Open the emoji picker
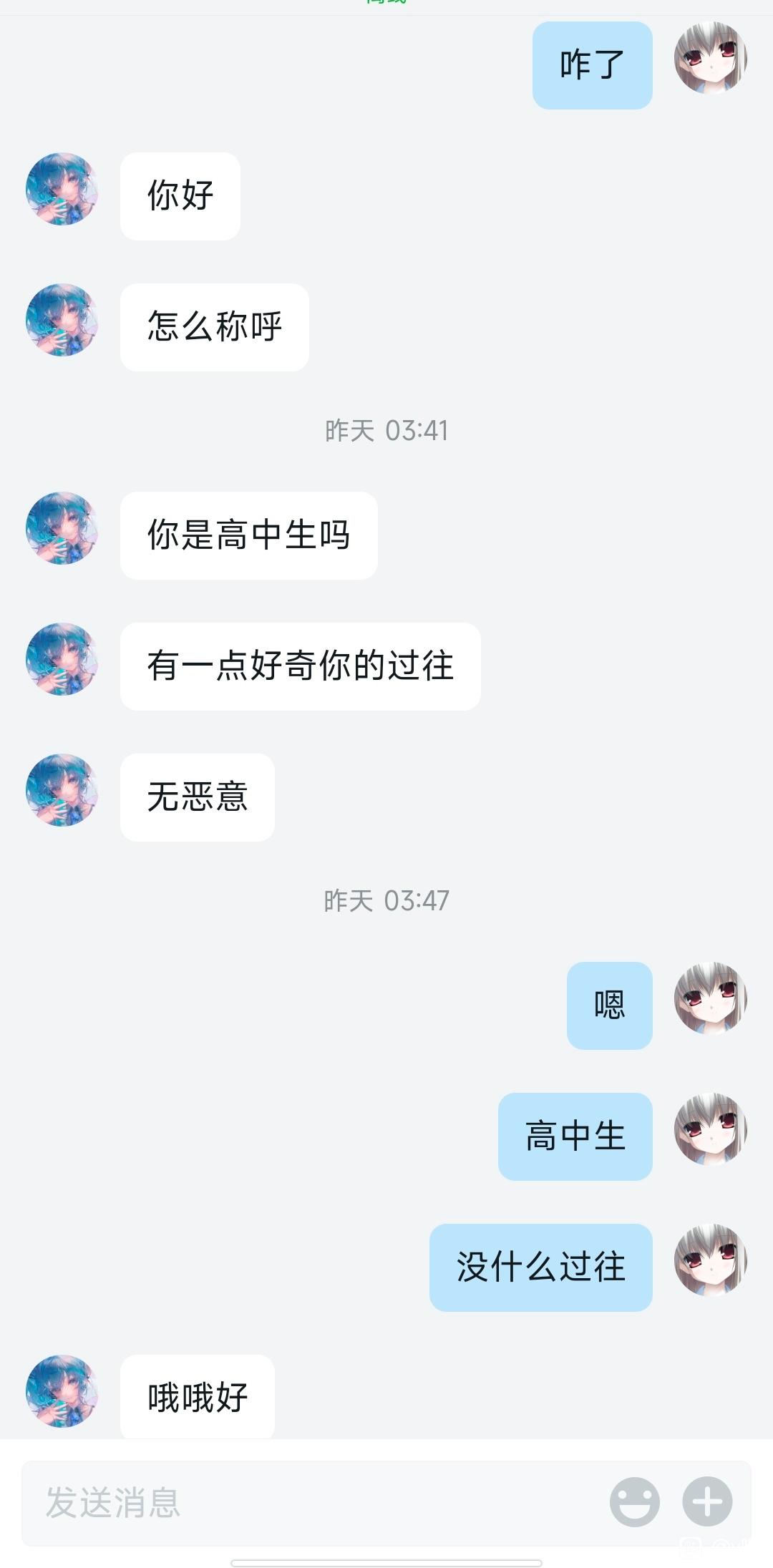This screenshot has height=1568, width=773. 635,1501
